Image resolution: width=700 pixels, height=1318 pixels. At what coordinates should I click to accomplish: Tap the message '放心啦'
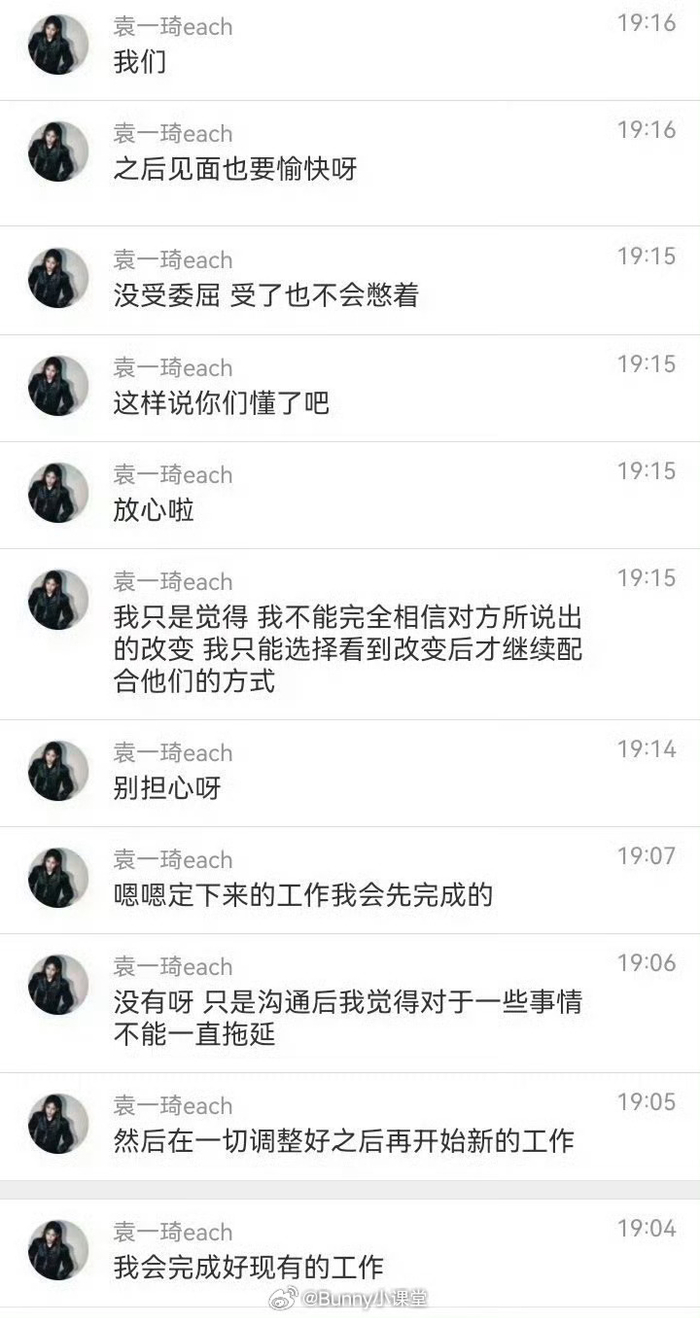click(x=154, y=510)
